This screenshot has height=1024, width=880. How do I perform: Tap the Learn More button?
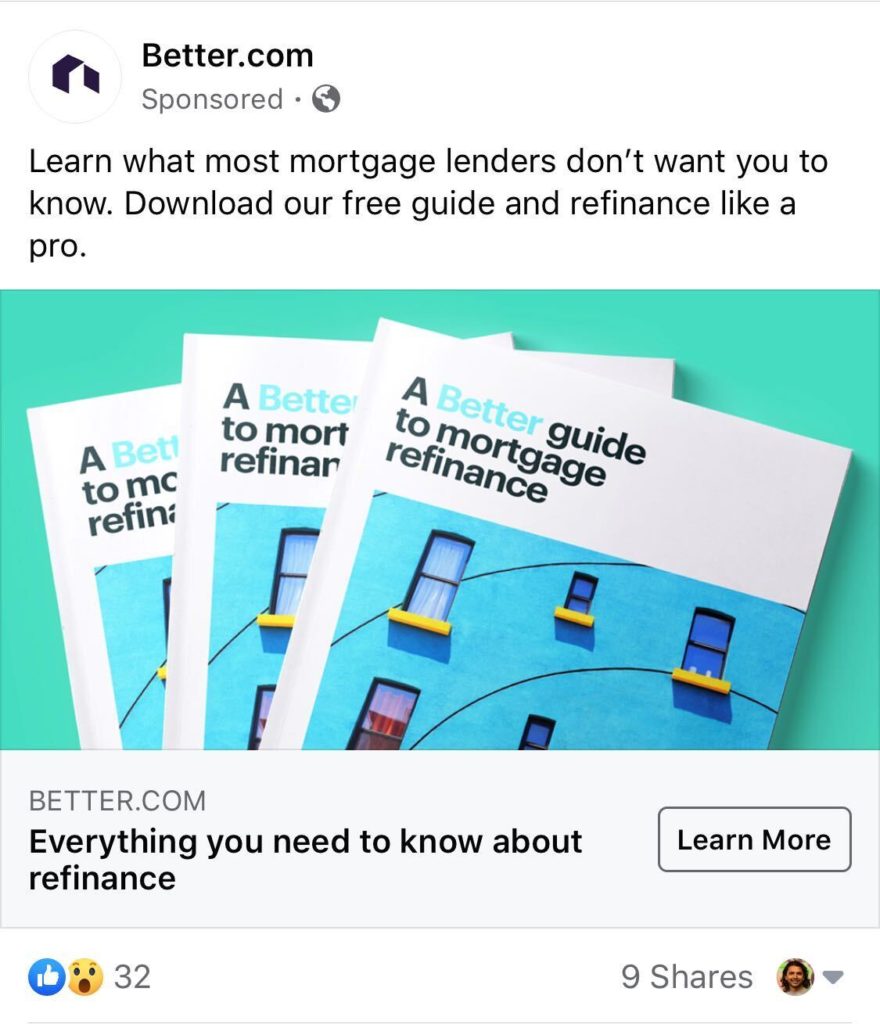[x=754, y=840]
